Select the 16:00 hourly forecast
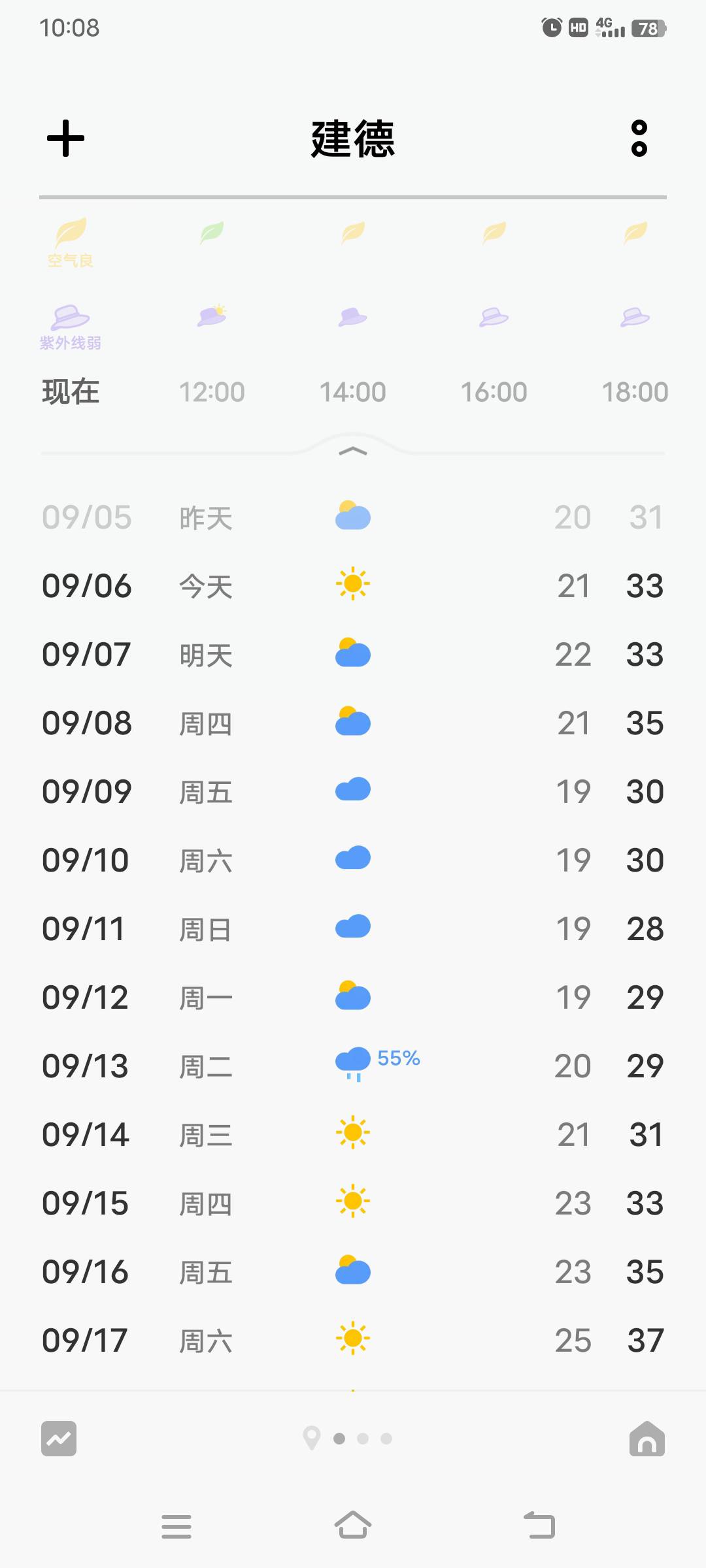The image size is (706, 1568). [x=494, y=392]
